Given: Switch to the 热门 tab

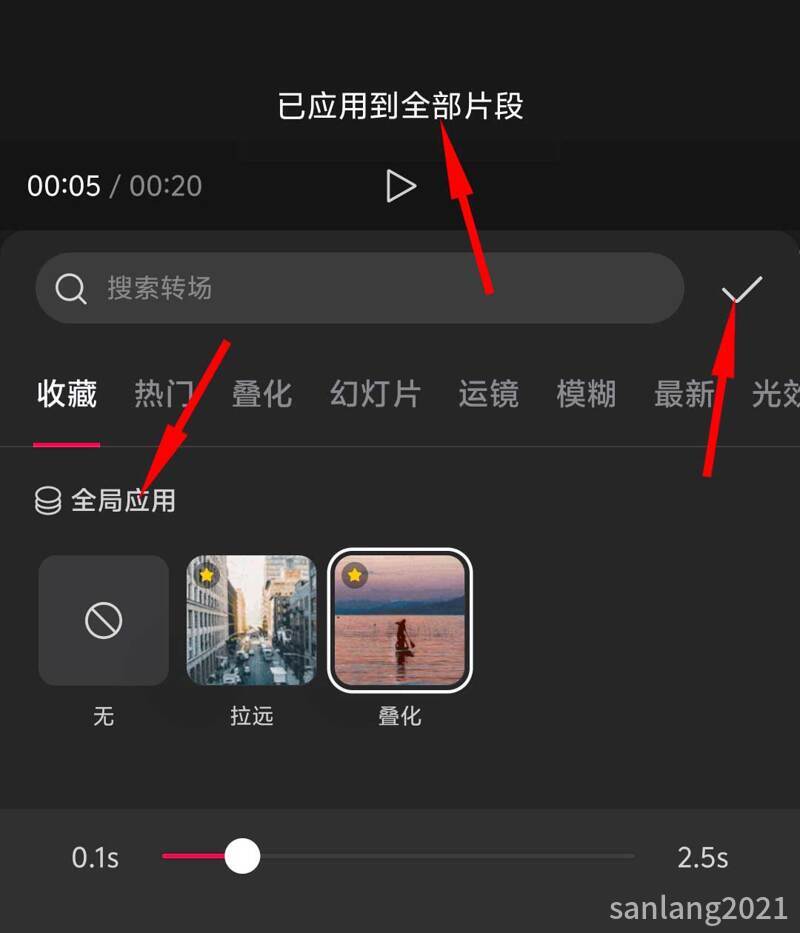Looking at the screenshot, I should coord(162,394).
